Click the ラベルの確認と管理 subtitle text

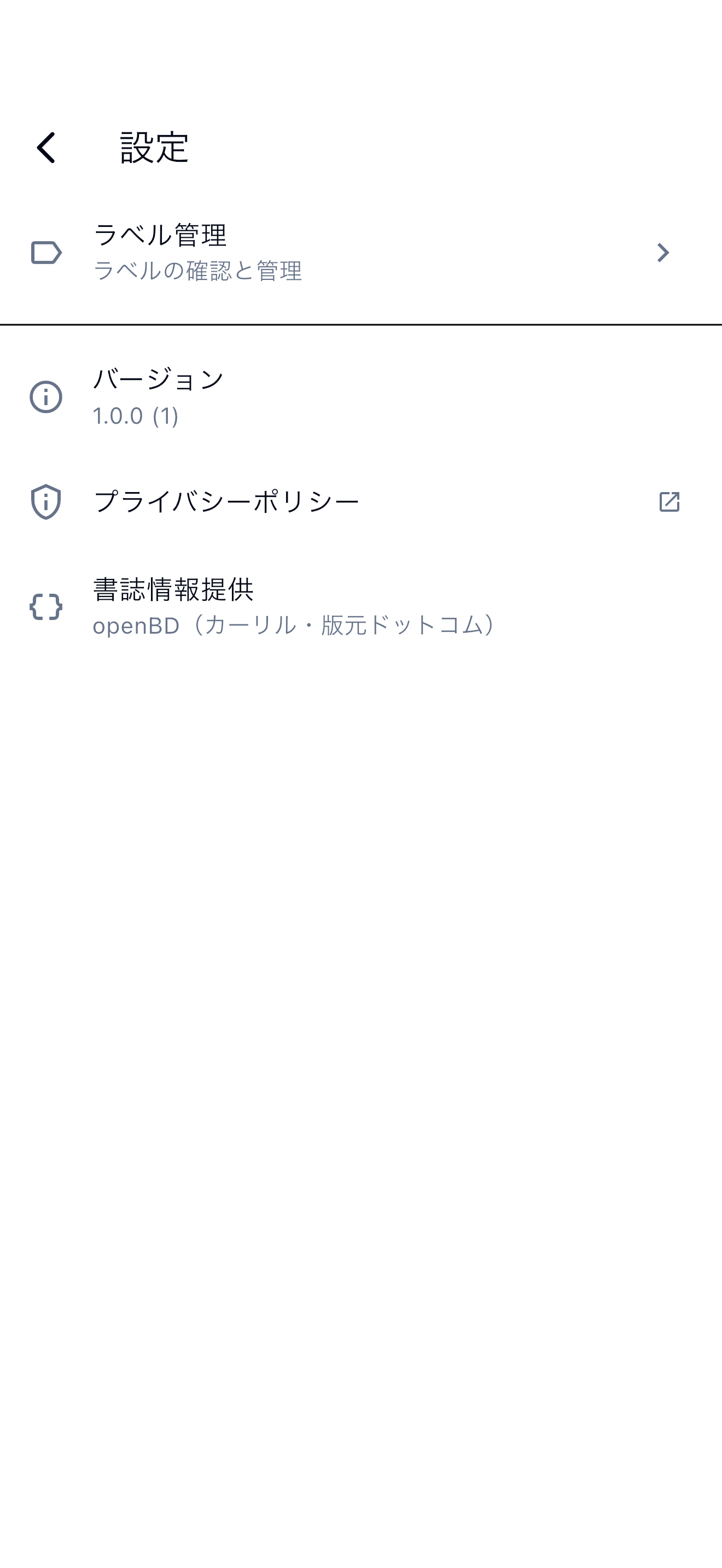click(199, 272)
